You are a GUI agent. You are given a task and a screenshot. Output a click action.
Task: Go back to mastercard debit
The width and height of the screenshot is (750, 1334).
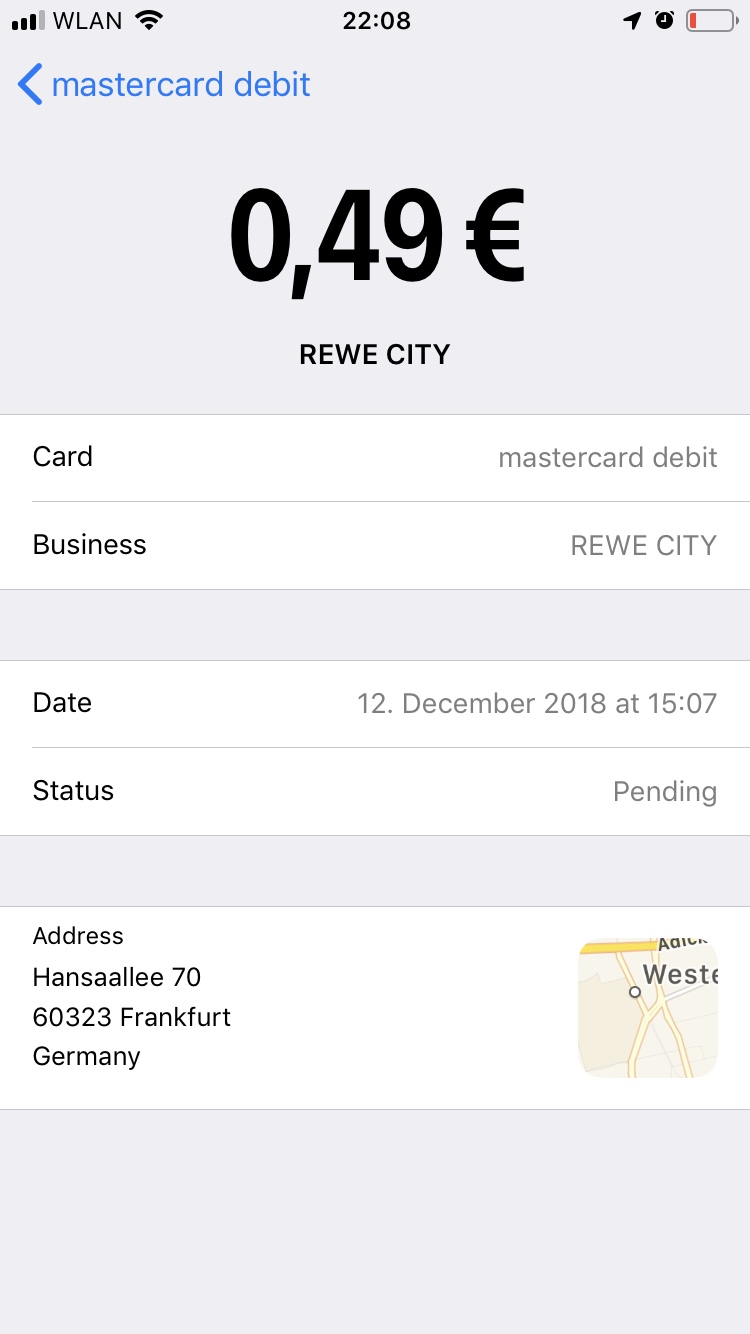(x=165, y=85)
